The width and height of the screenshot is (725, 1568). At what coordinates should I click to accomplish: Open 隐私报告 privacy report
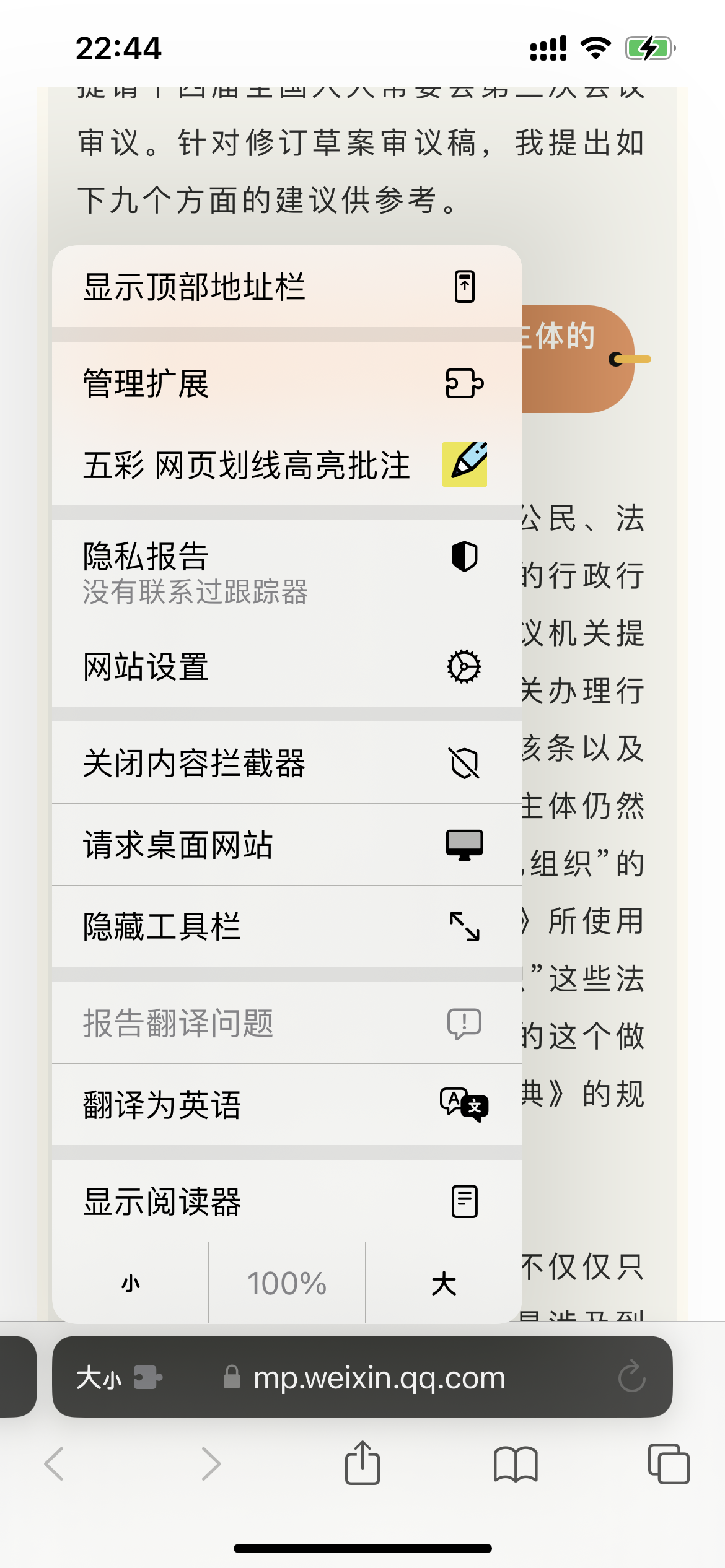click(x=287, y=572)
